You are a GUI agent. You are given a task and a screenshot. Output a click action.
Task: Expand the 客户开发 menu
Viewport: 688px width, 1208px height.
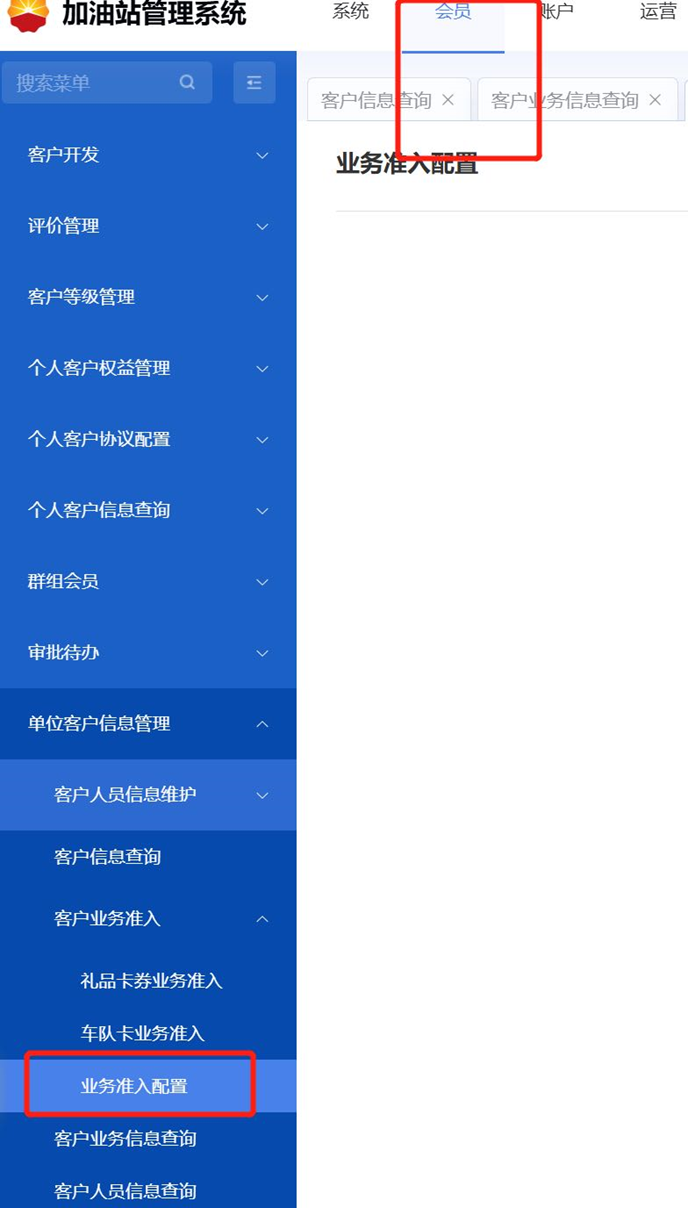[148, 155]
